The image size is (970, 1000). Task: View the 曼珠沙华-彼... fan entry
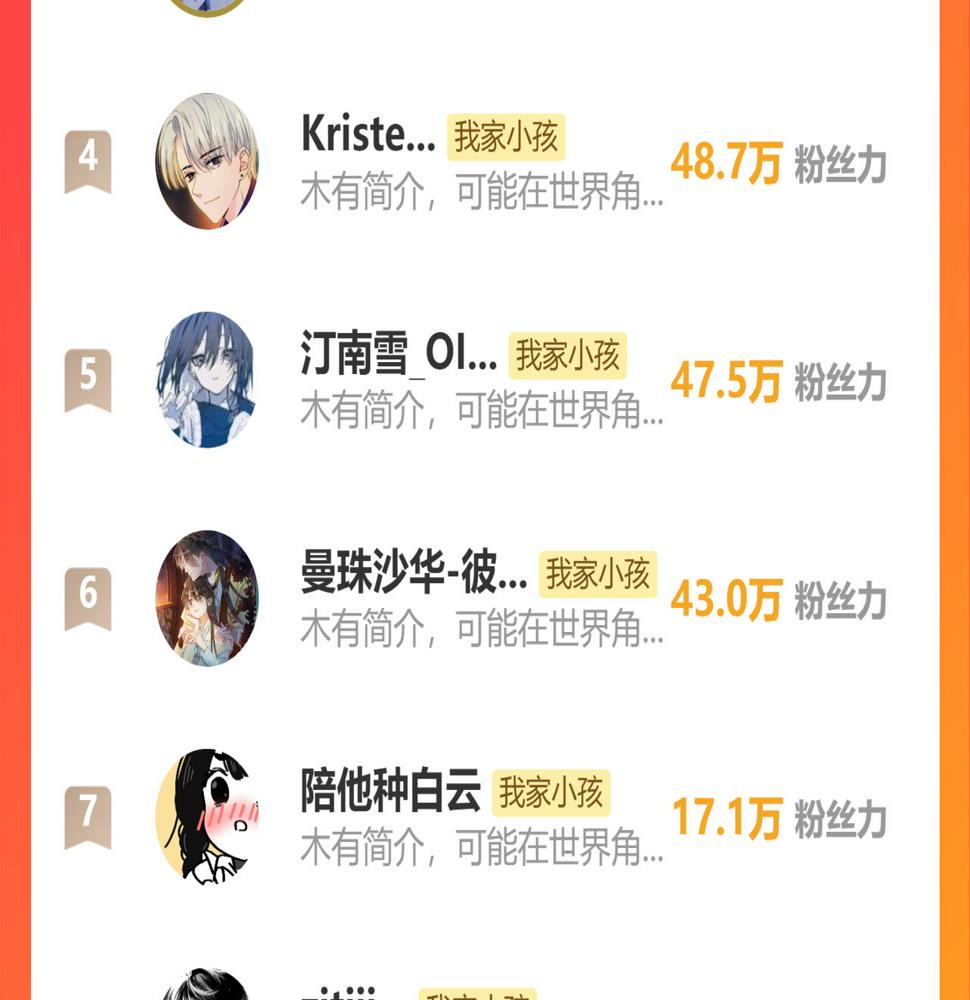click(413, 573)
